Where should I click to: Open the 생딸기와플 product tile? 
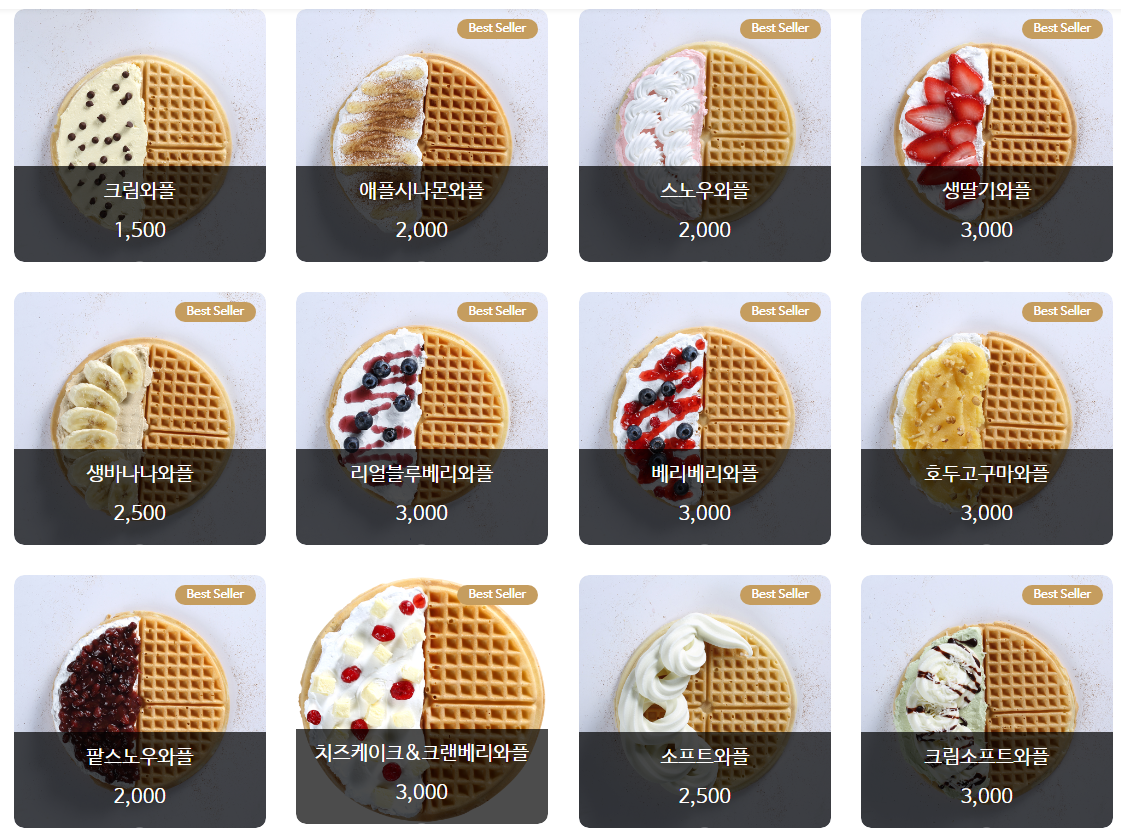pyautogui.click(x=987, y=135)
